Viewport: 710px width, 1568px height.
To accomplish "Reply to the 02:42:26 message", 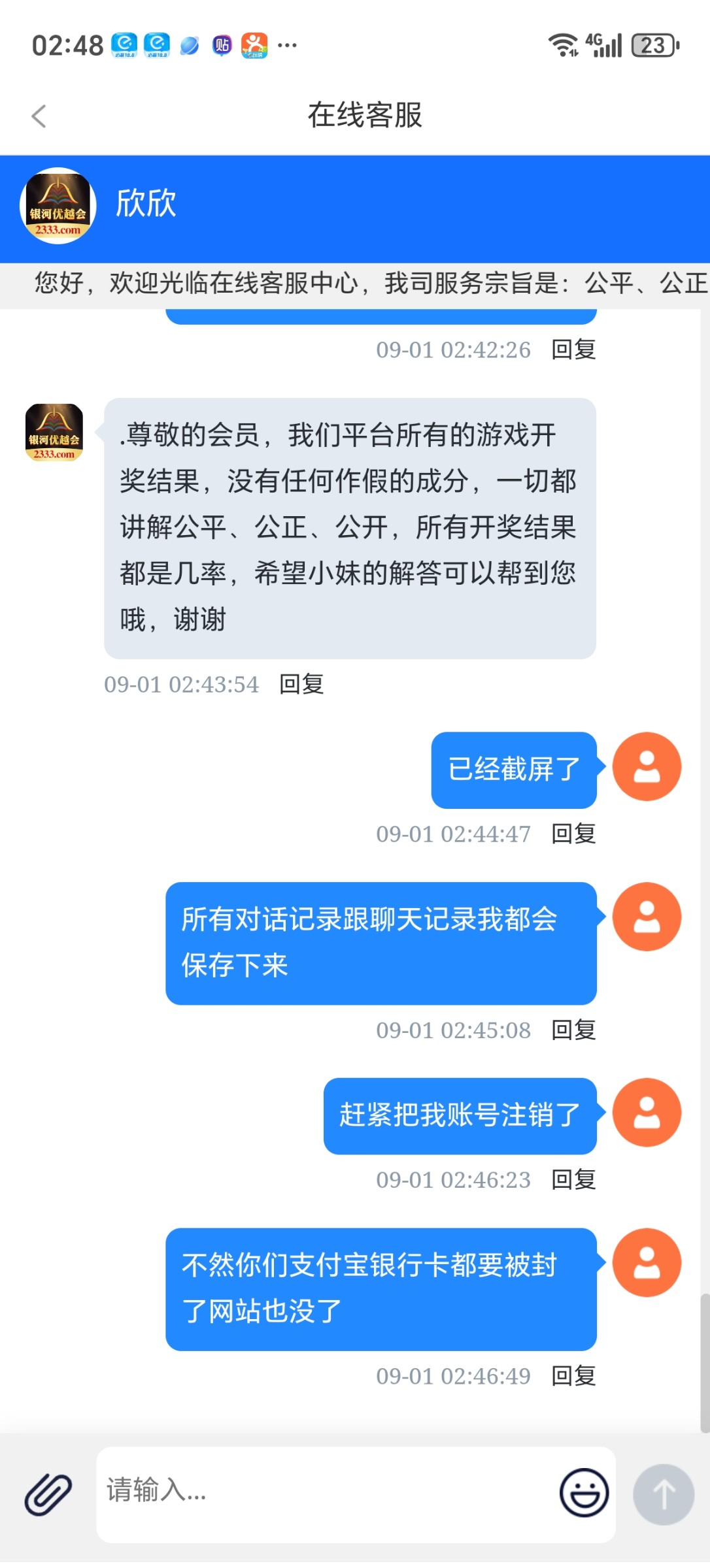I will 573,350.
